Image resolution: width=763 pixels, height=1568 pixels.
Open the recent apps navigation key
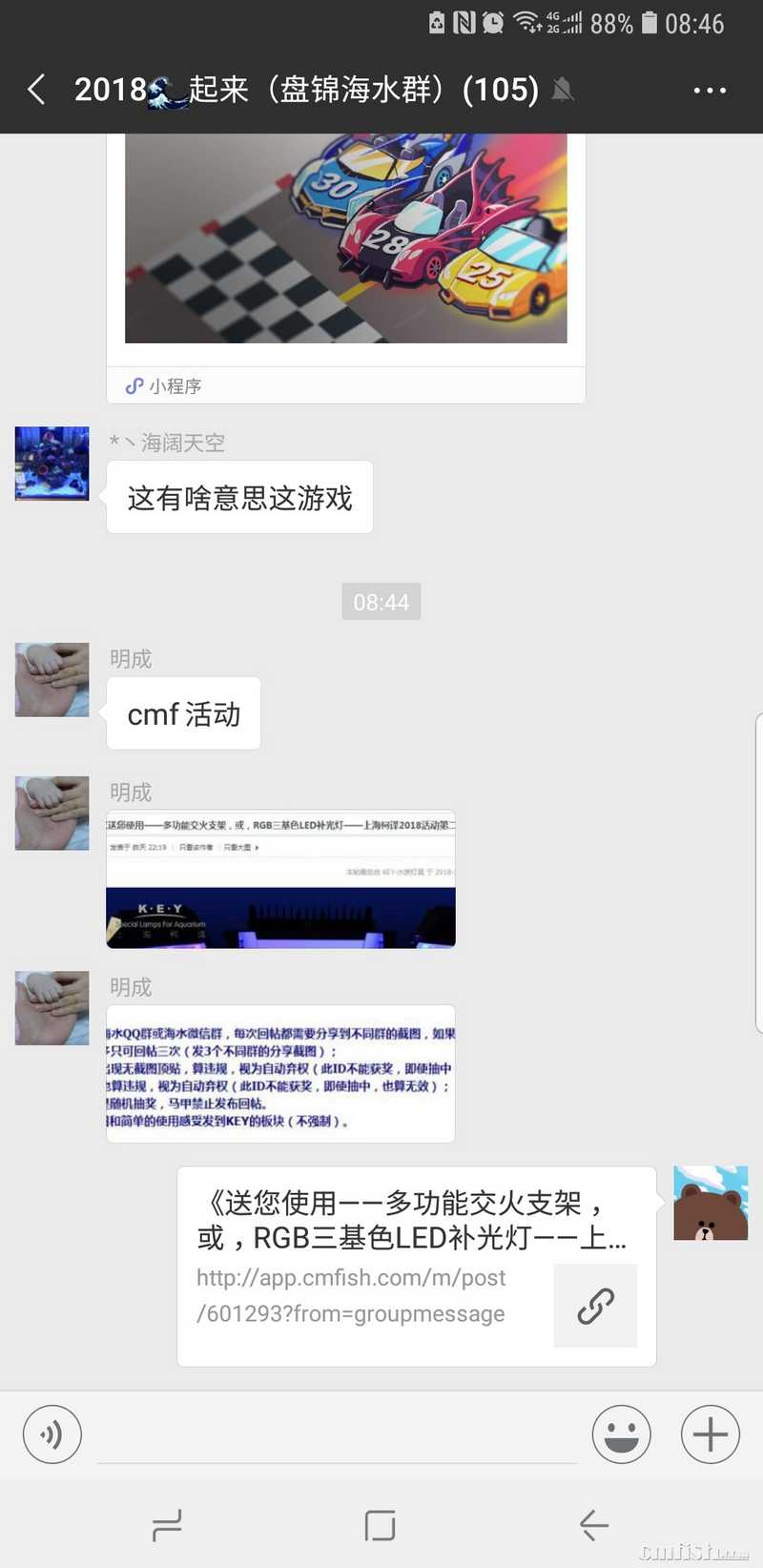click(167, 1525)
